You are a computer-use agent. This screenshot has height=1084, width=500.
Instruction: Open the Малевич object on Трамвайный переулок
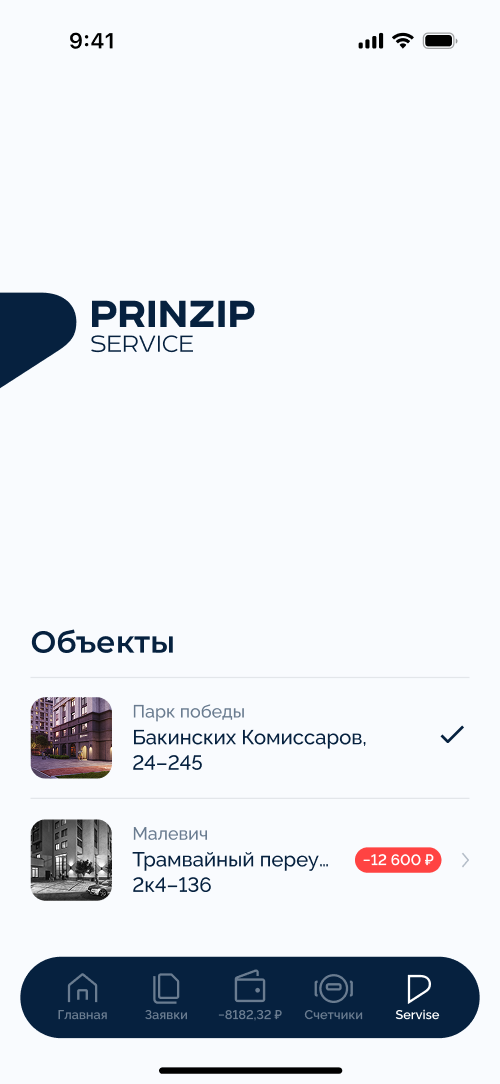(250, 860)
